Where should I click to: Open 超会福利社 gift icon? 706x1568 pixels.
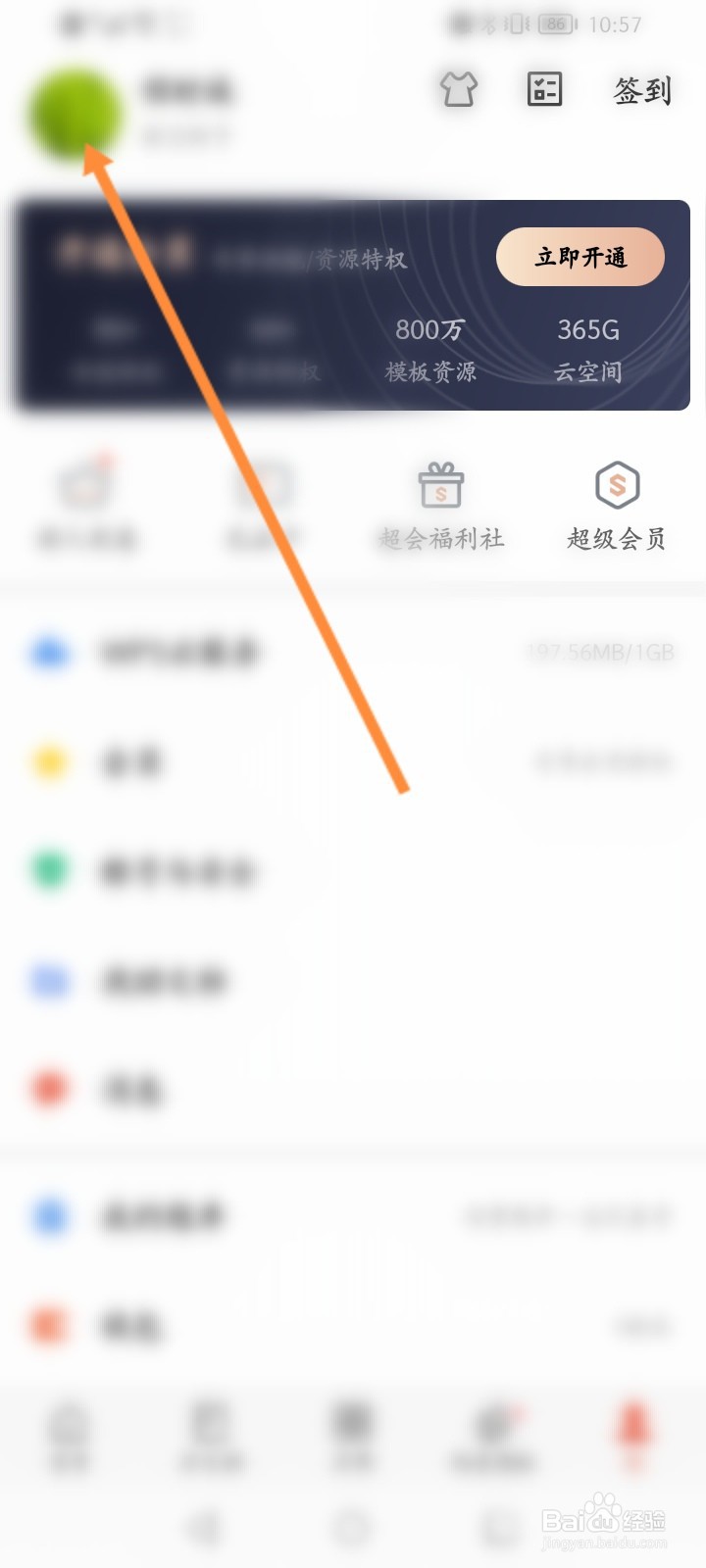(439, 485)
